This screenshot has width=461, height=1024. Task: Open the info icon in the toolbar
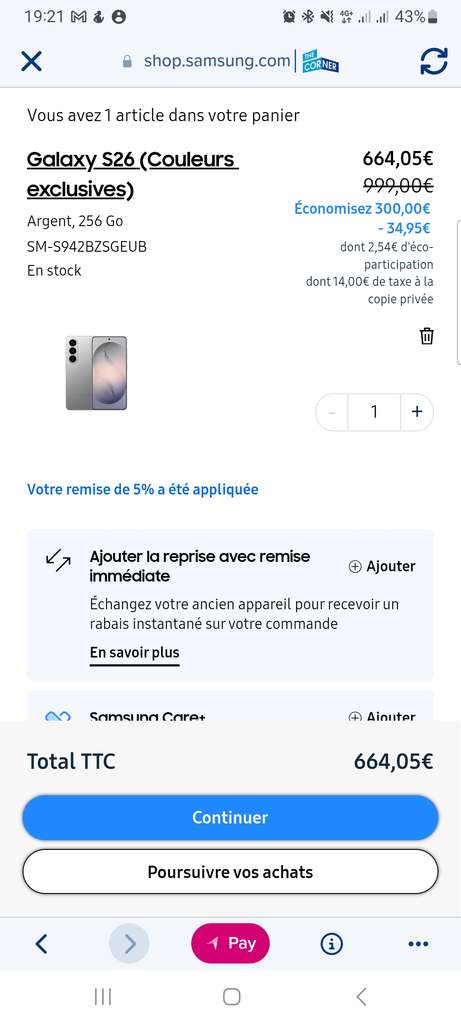pyautogui.click(x=332, y=943)
